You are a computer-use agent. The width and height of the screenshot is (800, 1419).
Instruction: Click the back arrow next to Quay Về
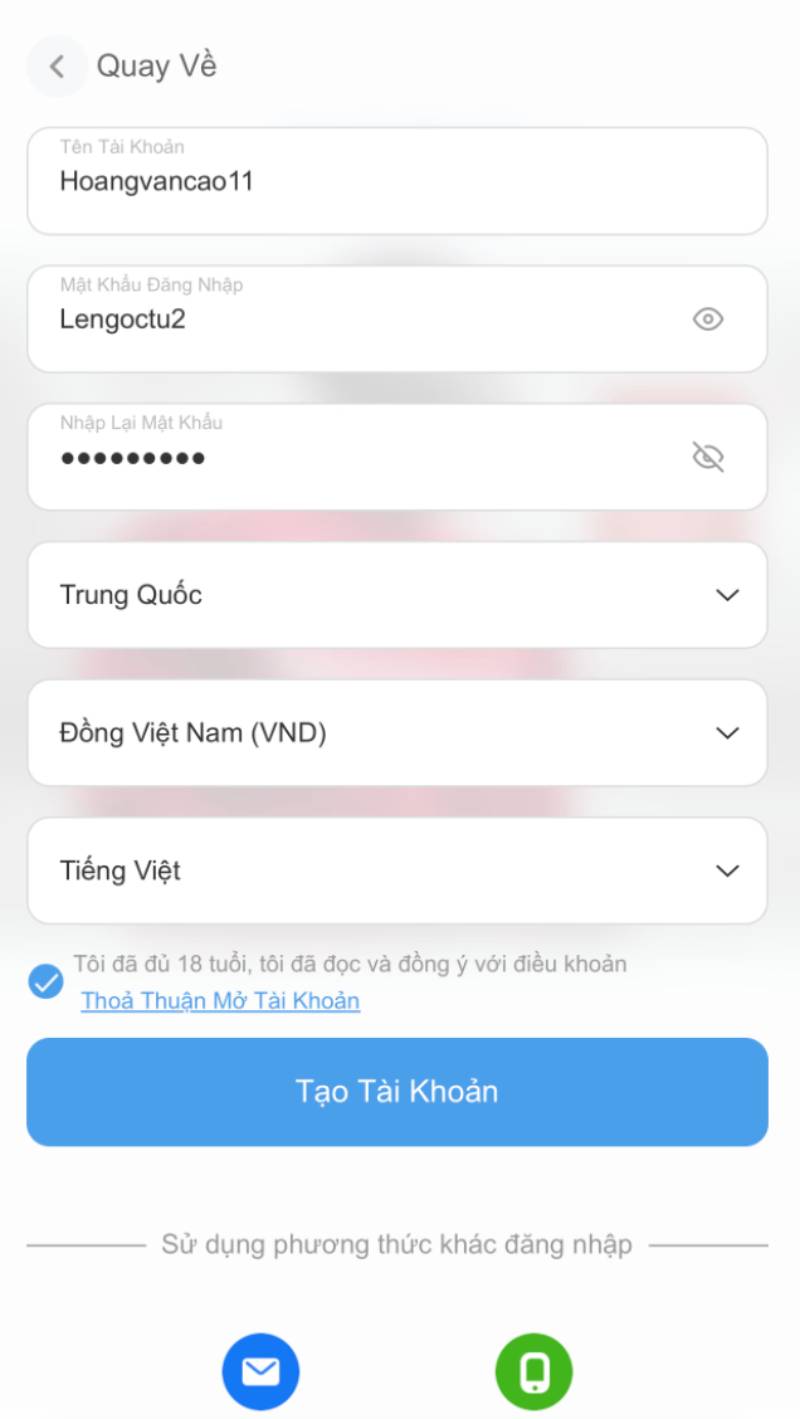click(57, 66)
